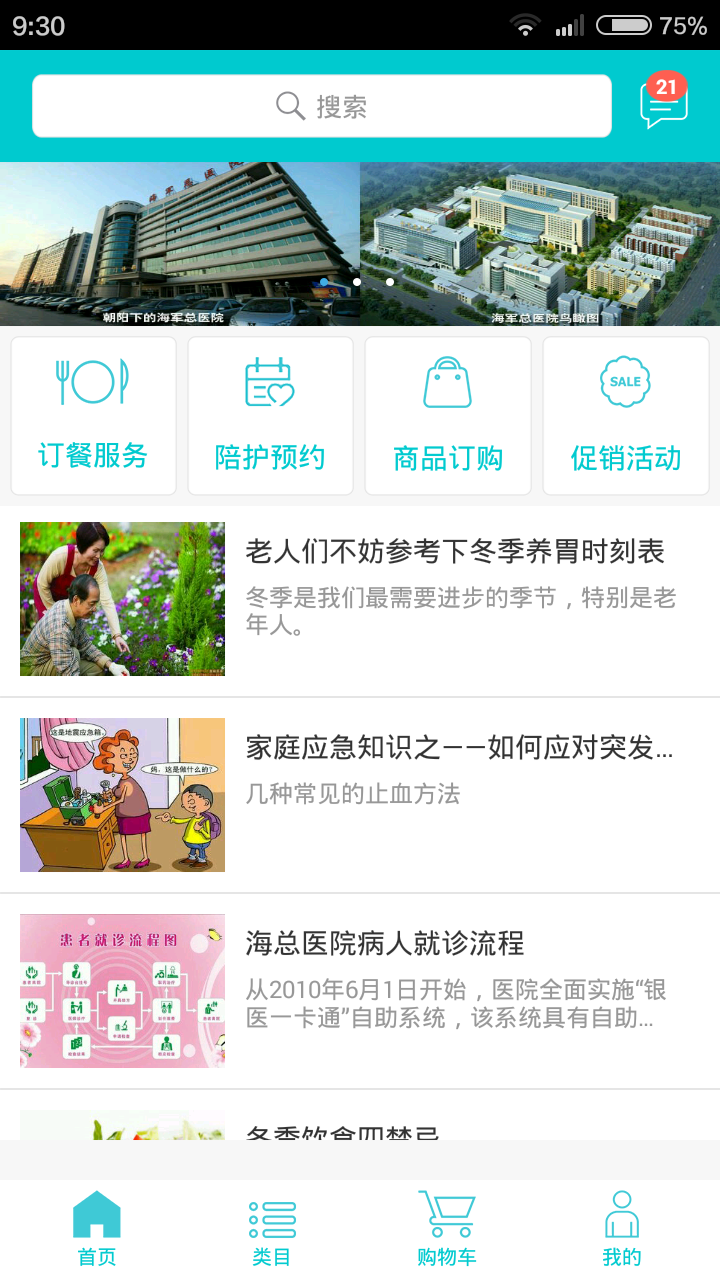Switch to the 类目 tab
This screenshot has width=720, height=1280.
tap(271, 1229)
